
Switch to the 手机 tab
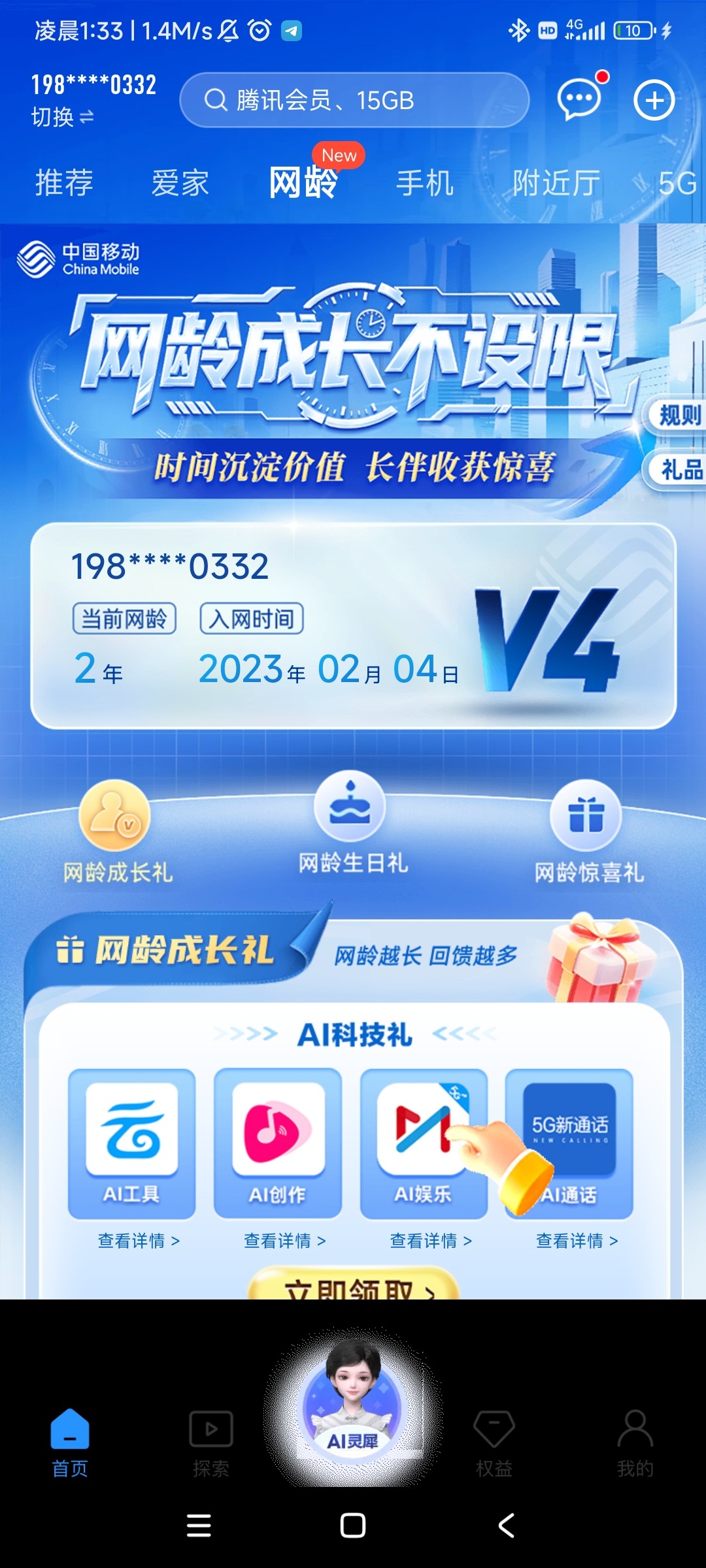425,182
